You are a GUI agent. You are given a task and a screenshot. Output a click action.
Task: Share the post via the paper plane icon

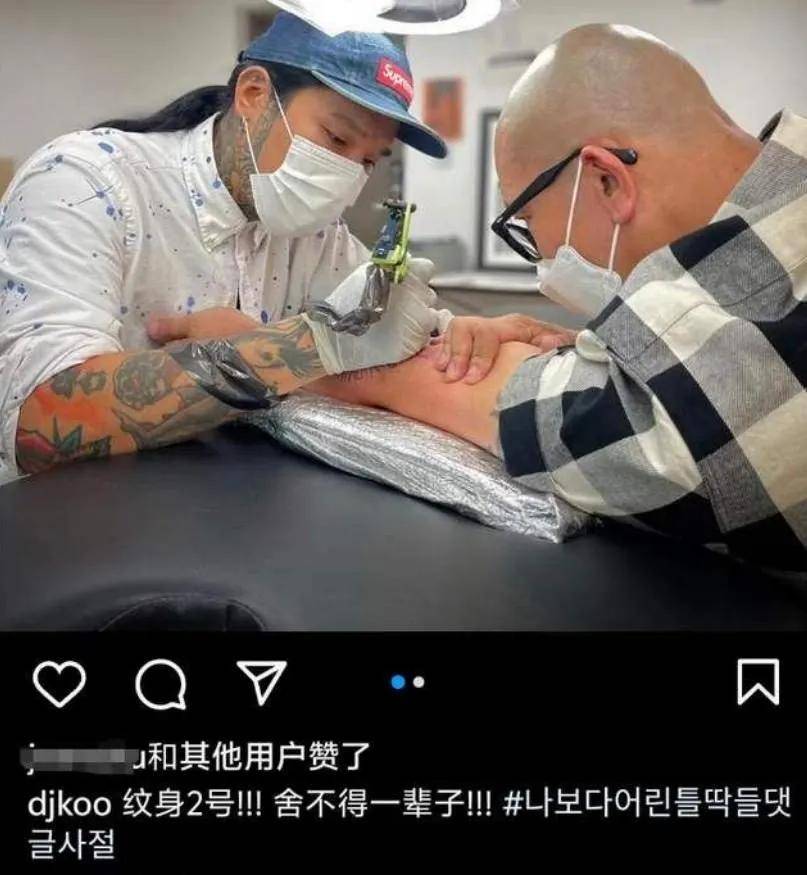(262, 682)
